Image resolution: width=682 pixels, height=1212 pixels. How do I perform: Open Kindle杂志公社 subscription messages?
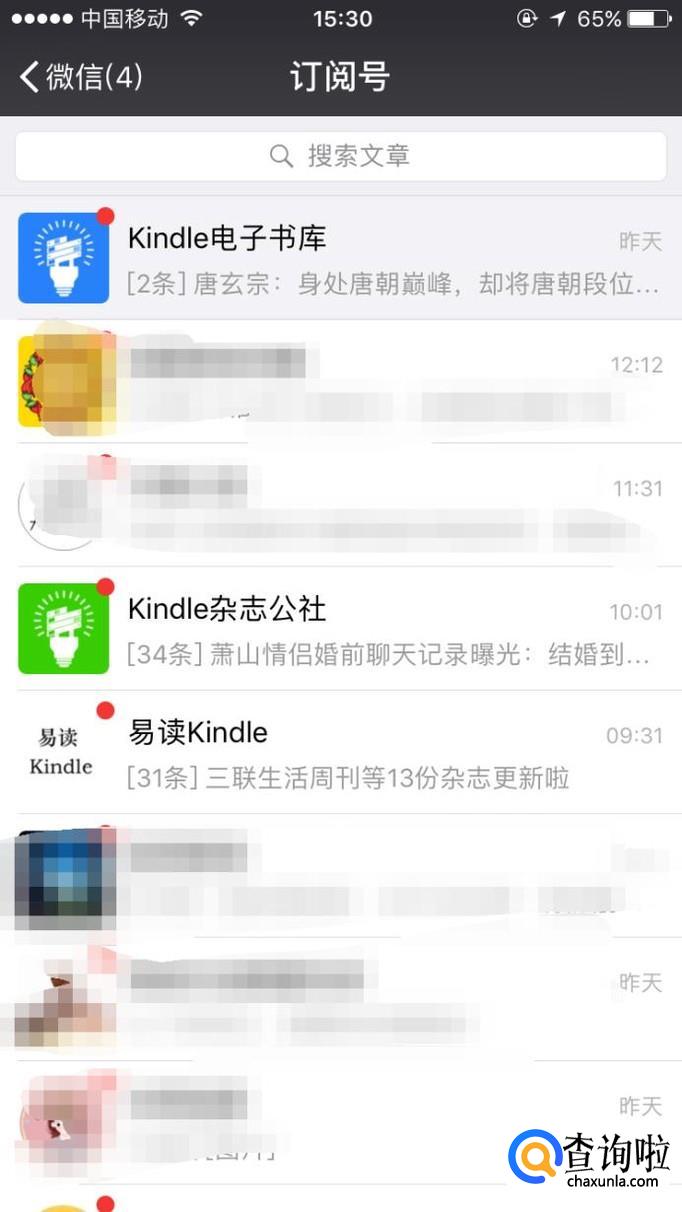coord(341,628)
